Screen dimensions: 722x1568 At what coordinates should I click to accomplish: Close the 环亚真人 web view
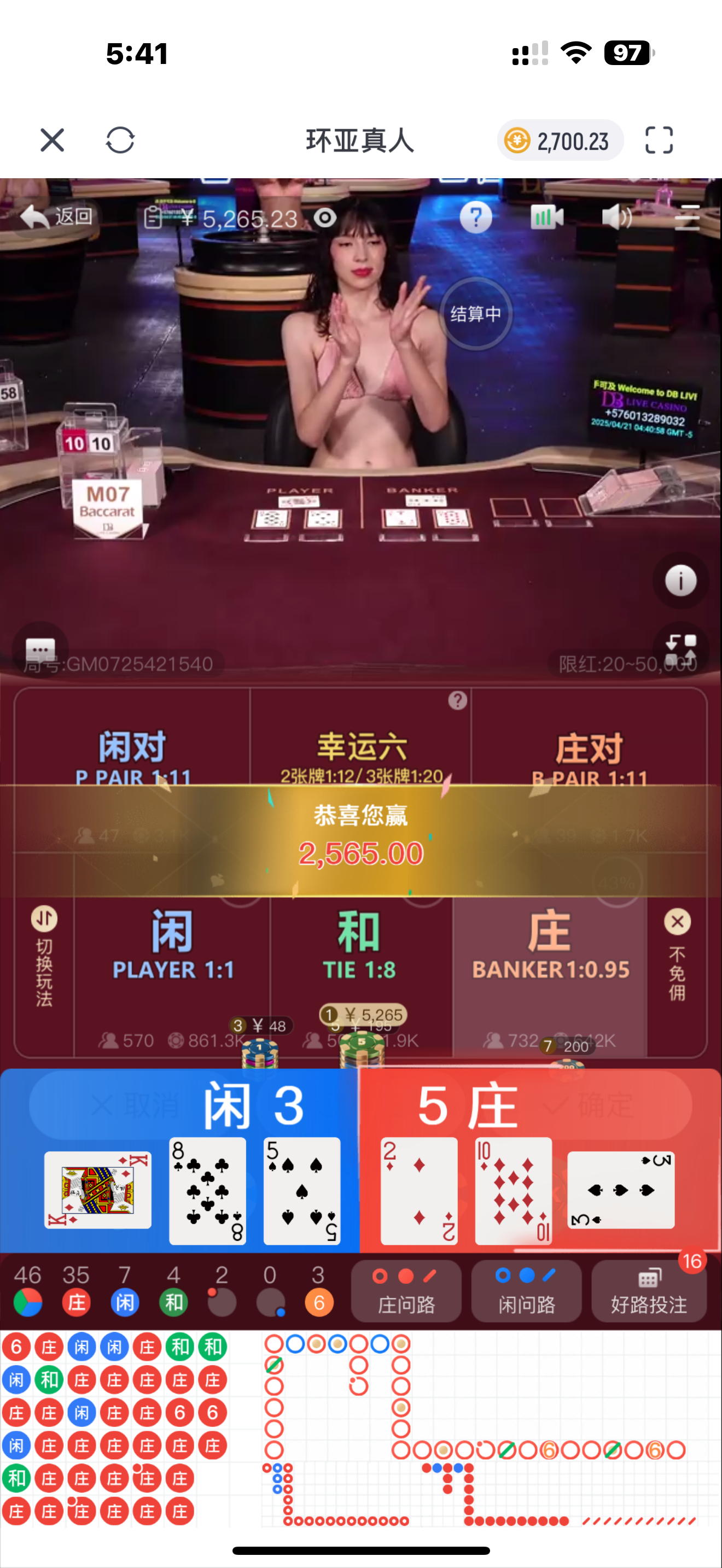53,141
